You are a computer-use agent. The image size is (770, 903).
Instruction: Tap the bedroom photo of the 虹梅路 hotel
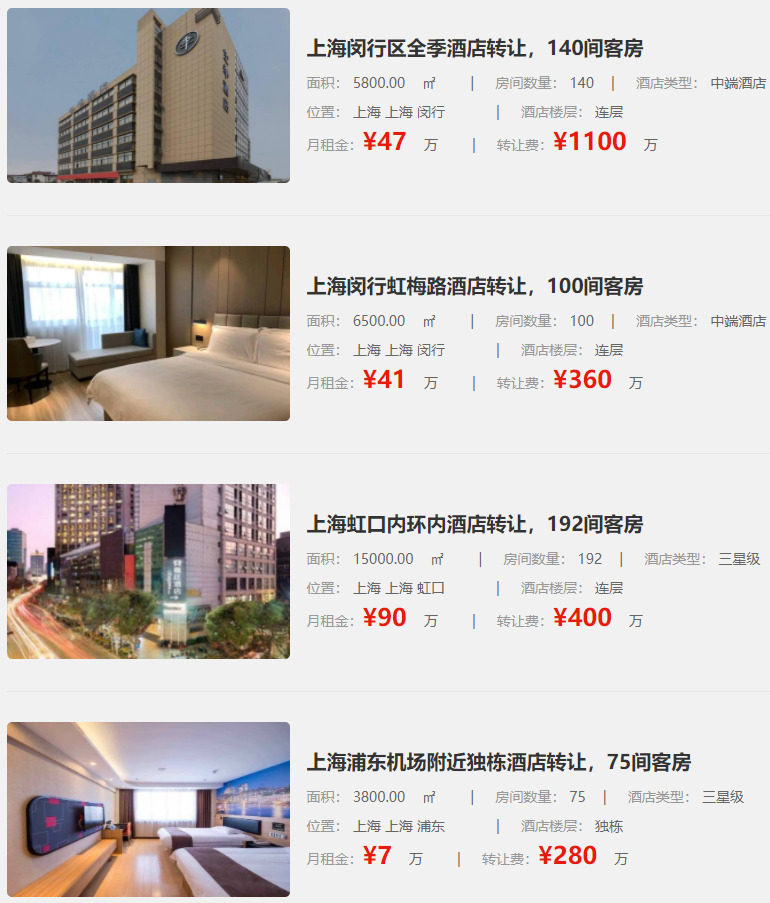148,334
